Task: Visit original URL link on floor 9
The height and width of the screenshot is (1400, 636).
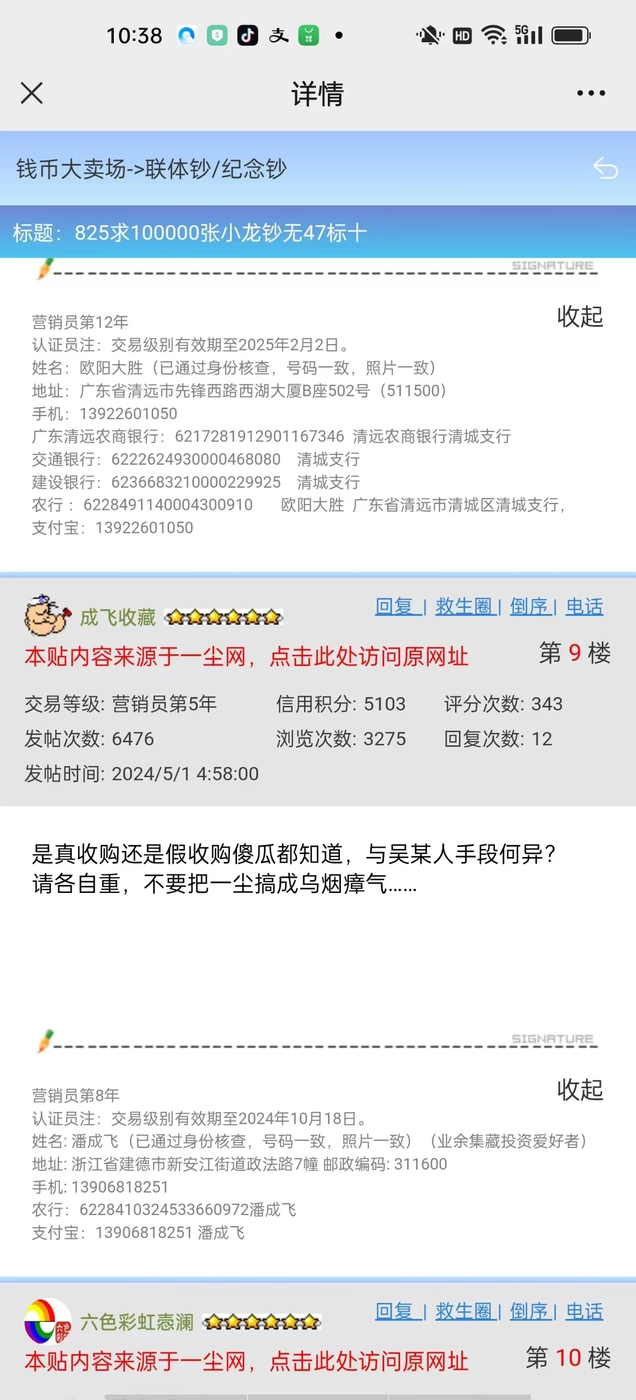Action: [246, 657]
